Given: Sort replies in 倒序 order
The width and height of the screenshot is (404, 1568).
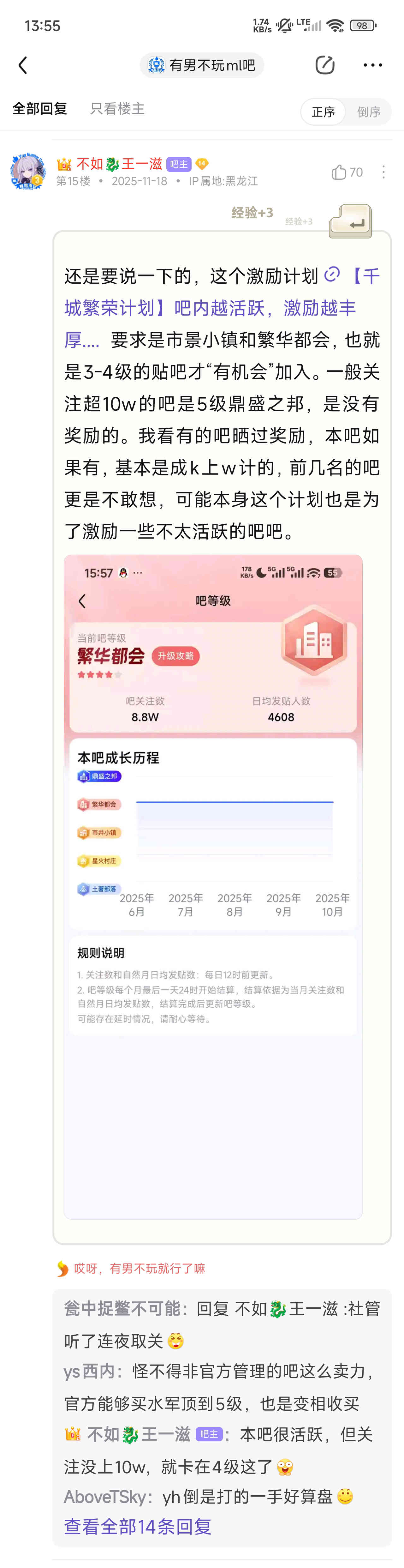Looking at the screenshot, I should (x=369, y=112).
